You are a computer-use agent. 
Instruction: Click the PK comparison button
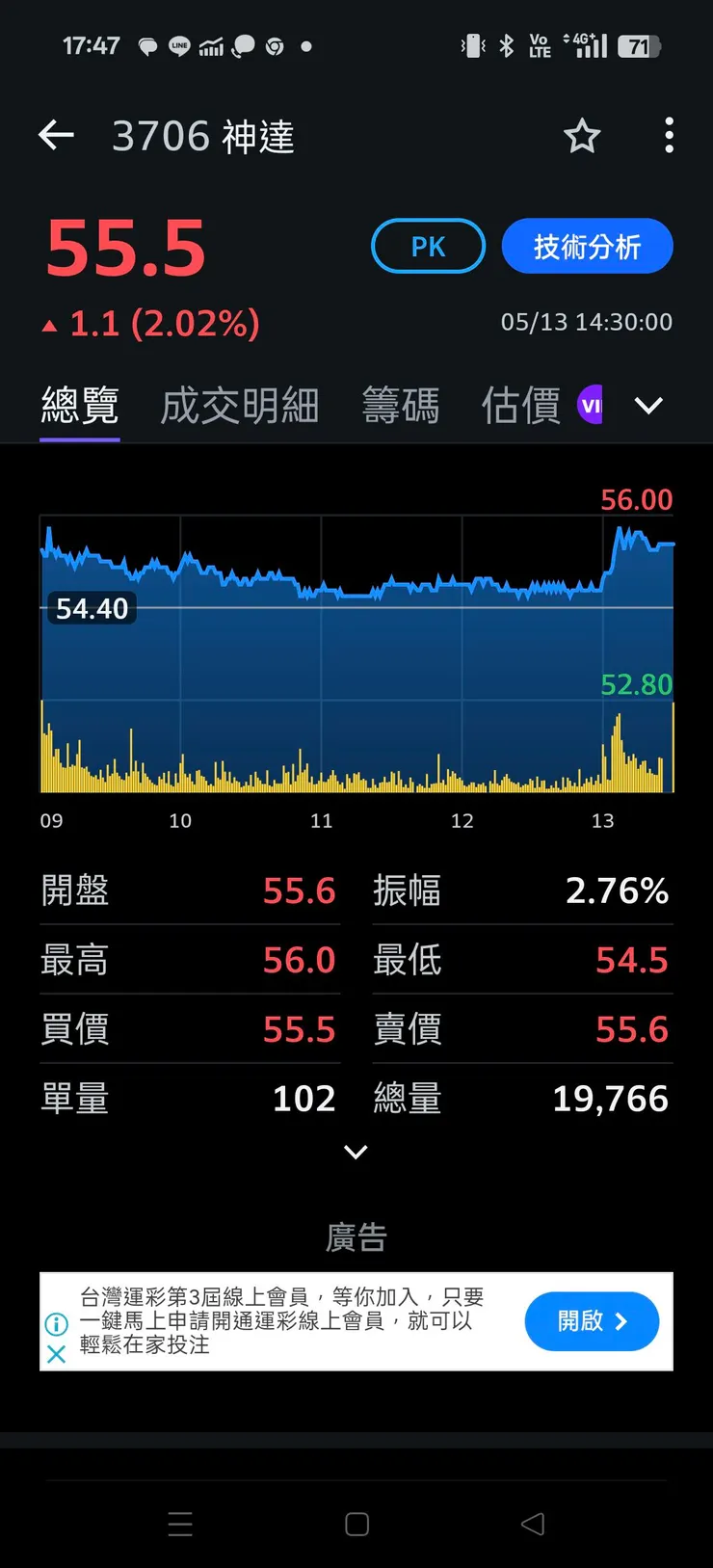[427, 246]
